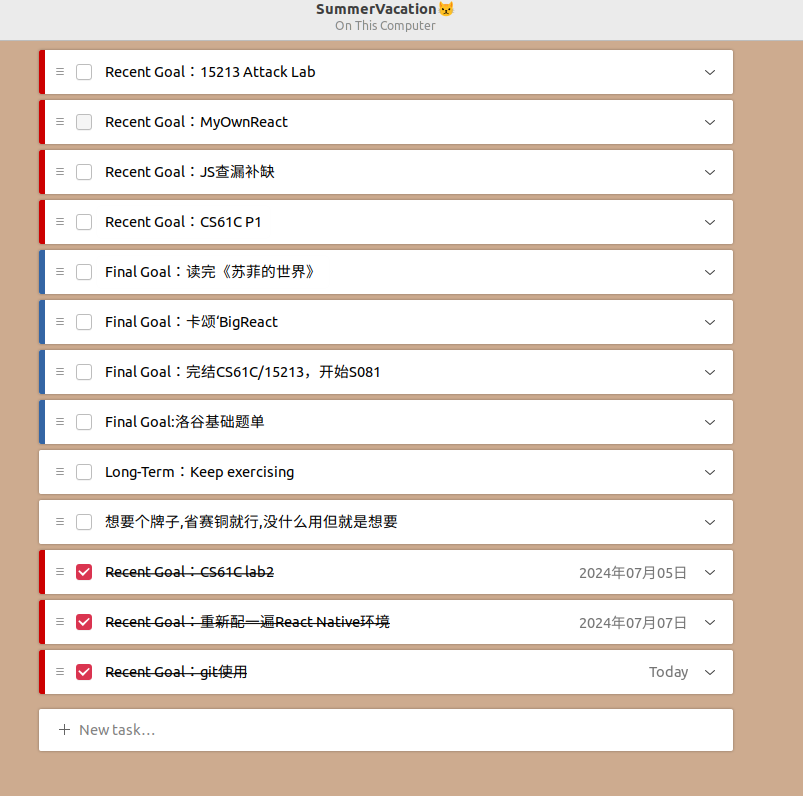Expand the CS61C P1 task
803x796 pixels.
(710, 222)
